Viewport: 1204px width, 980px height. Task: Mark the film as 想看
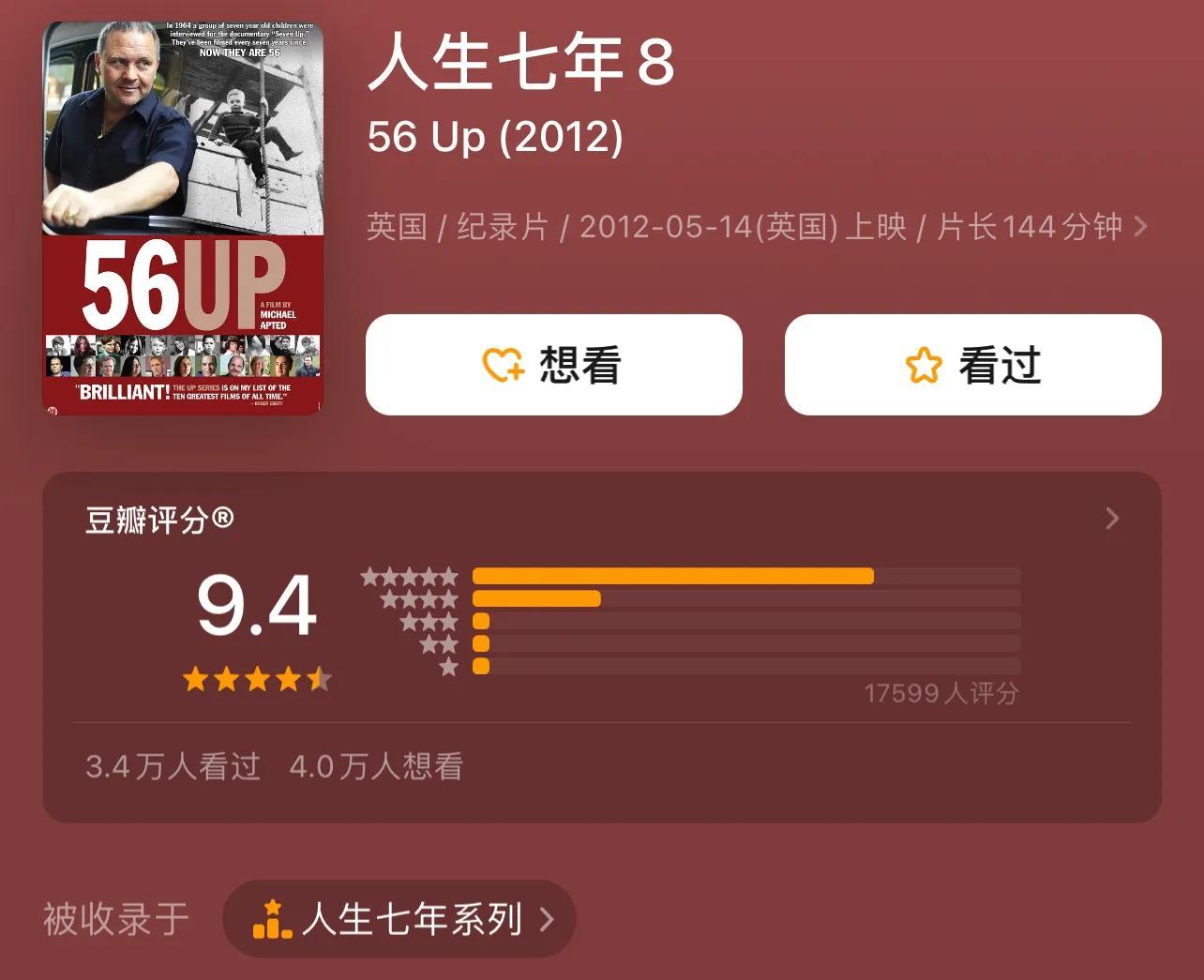553,365
